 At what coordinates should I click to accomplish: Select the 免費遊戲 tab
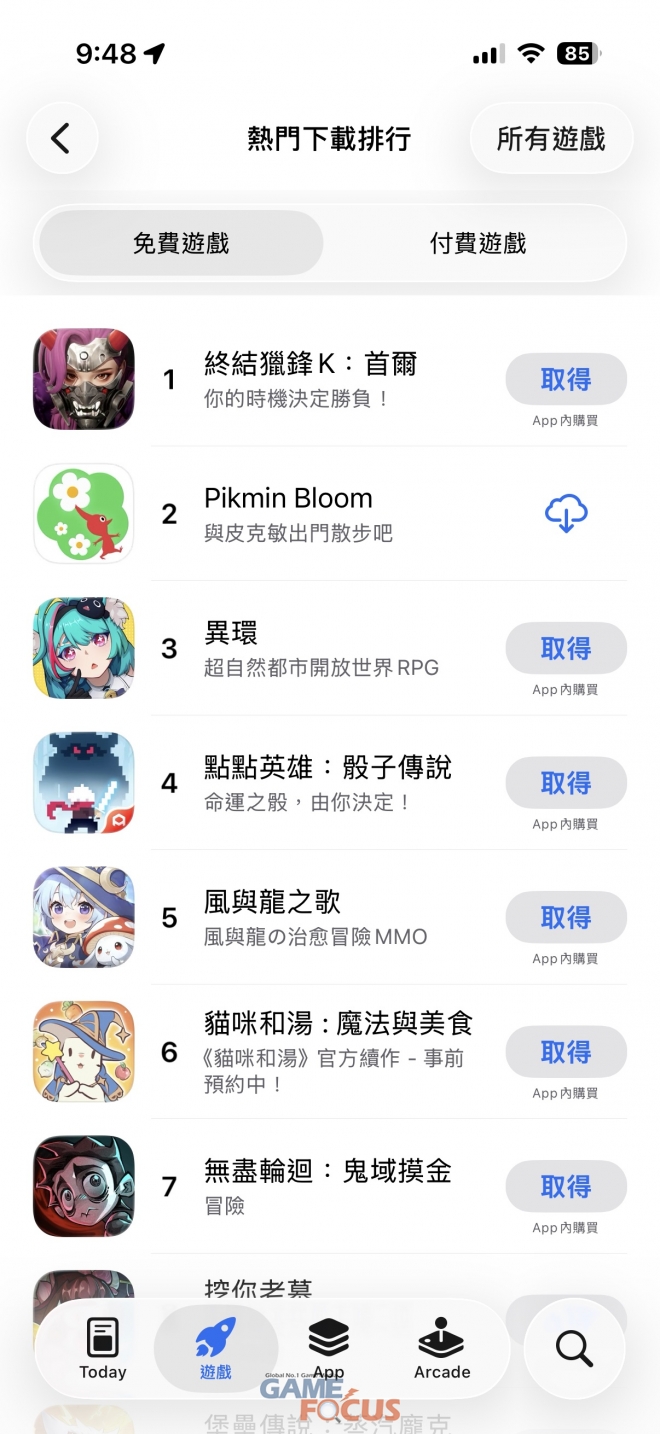[181, 243]
